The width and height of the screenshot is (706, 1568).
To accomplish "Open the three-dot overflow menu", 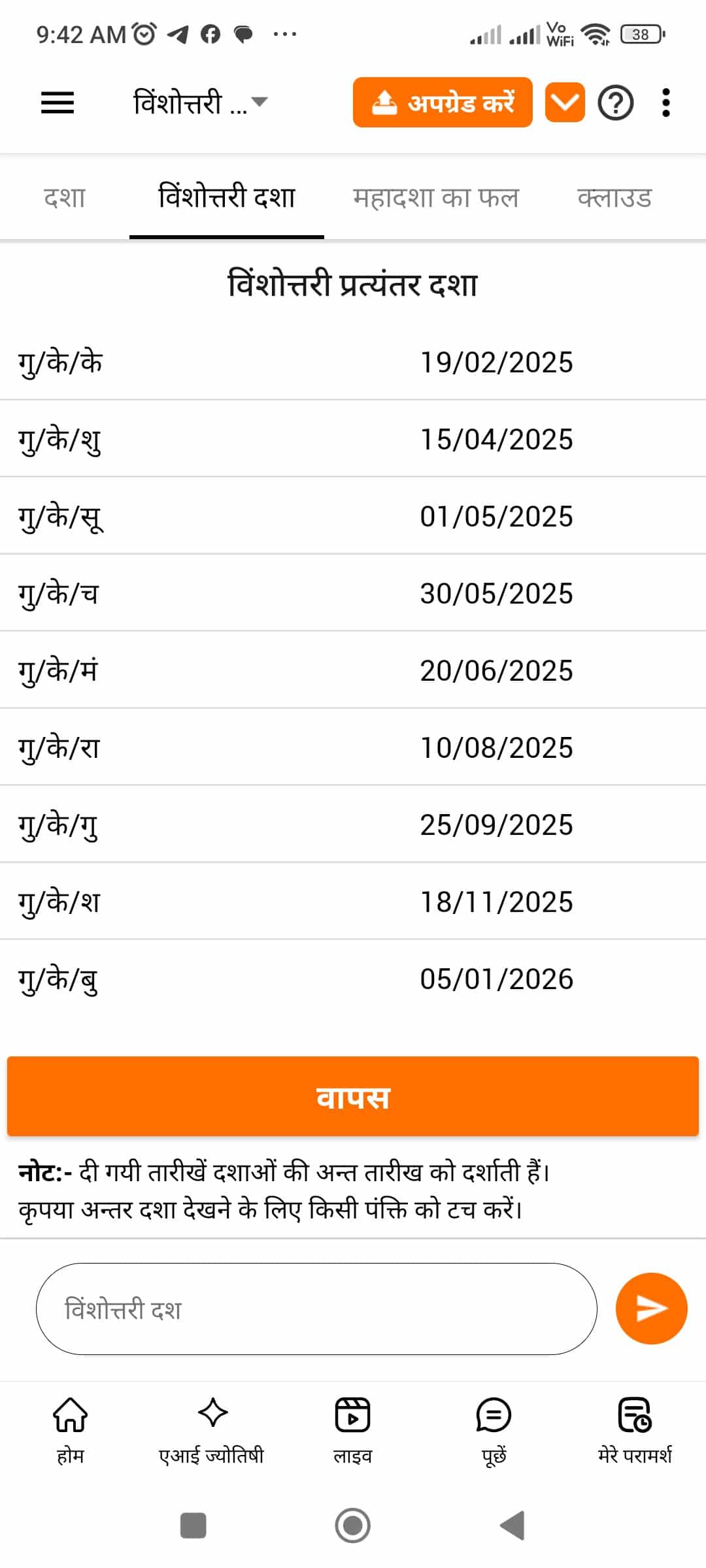I will click(665, 103).
